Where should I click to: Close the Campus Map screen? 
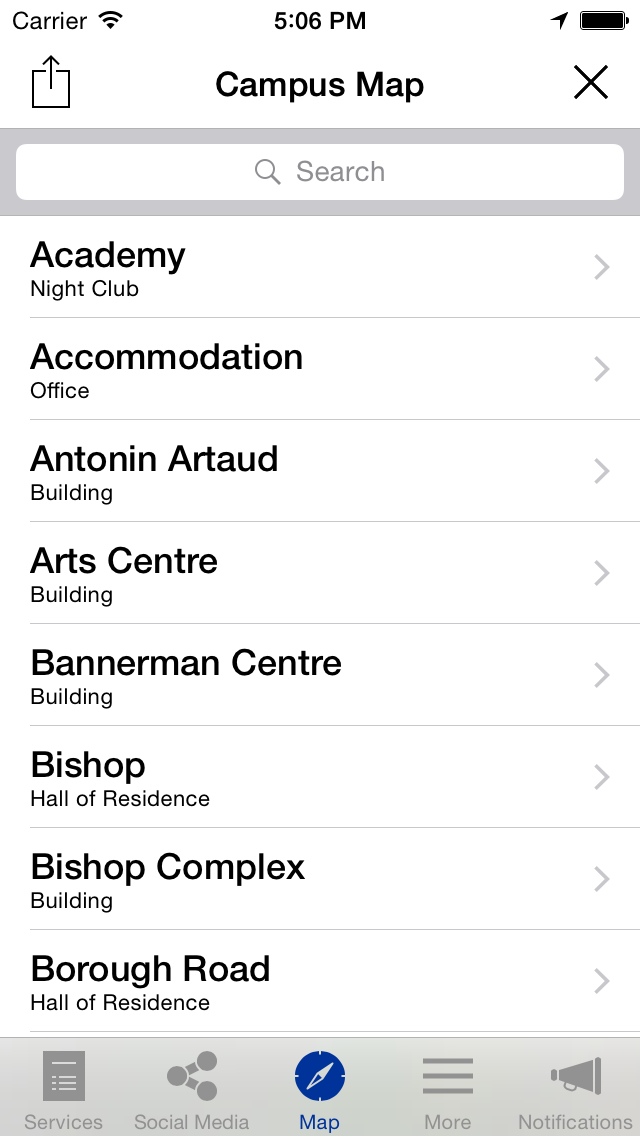point(590,83)
